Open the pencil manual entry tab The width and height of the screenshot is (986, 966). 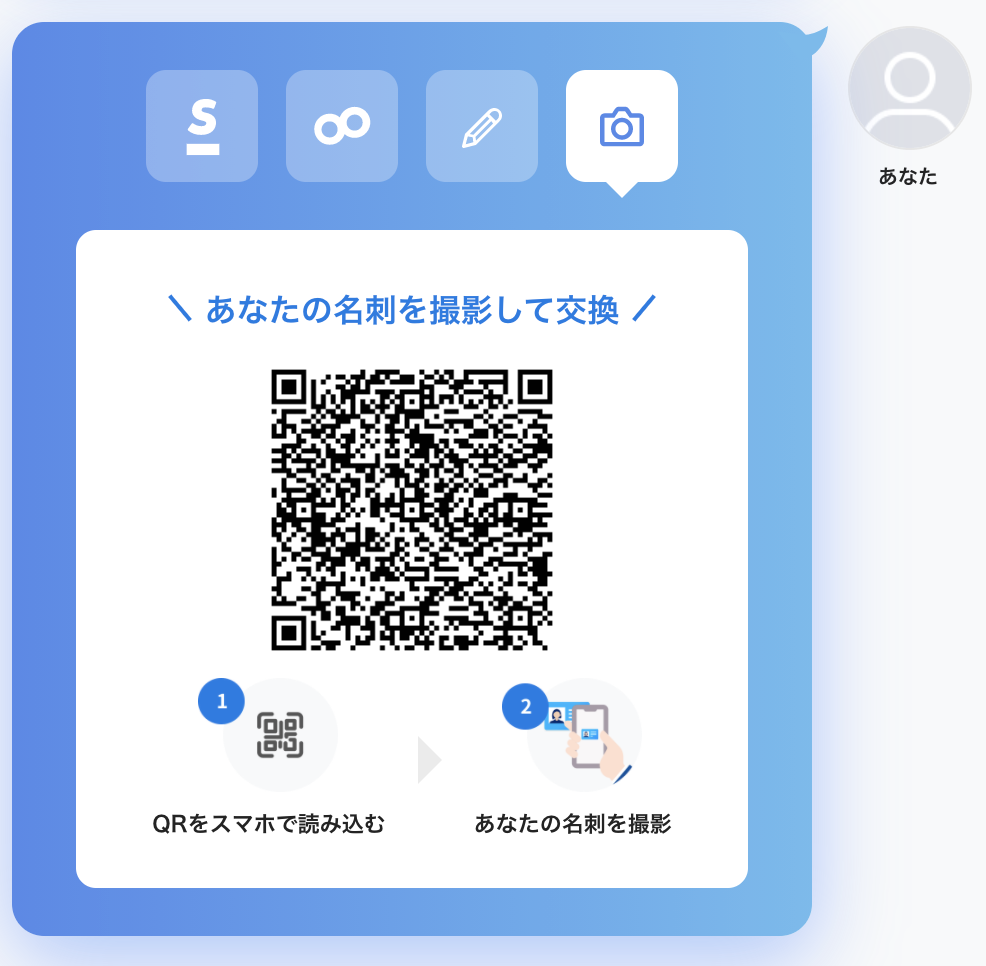(x=482, y=126)
